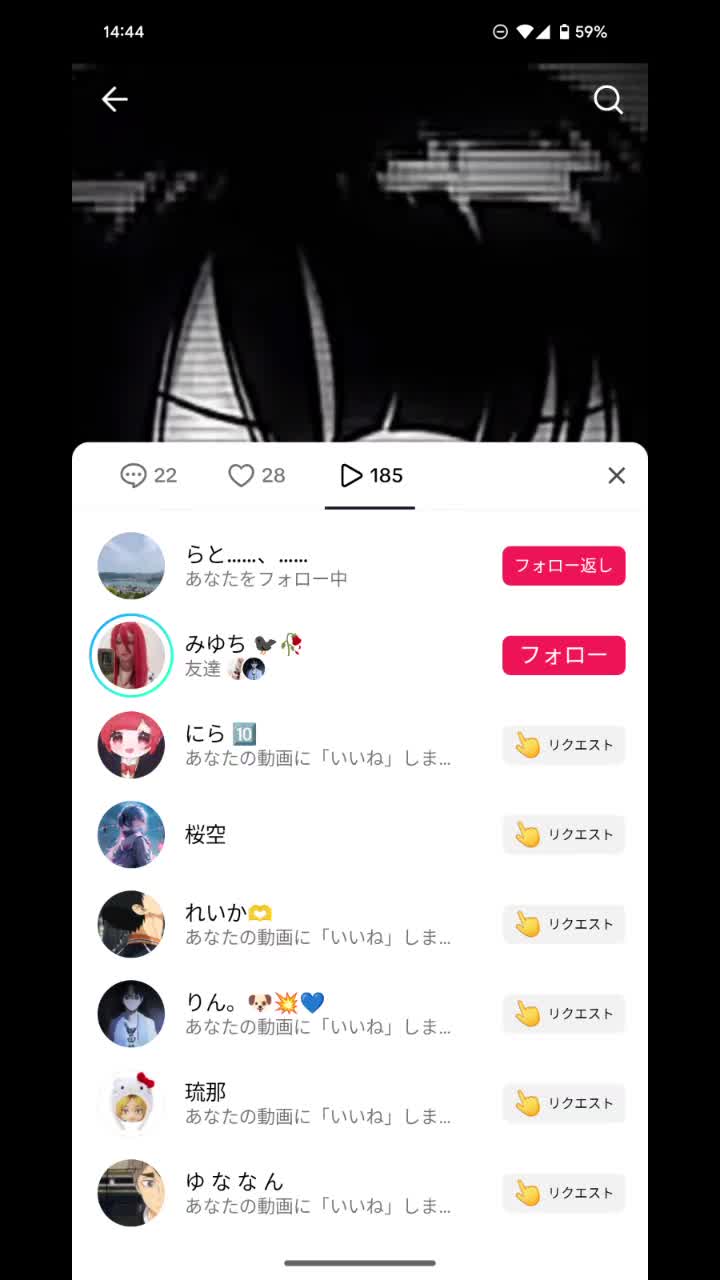Screen dimensions: 720x1280
Task: Open the search magnifier icon
Action: (608, 99)
